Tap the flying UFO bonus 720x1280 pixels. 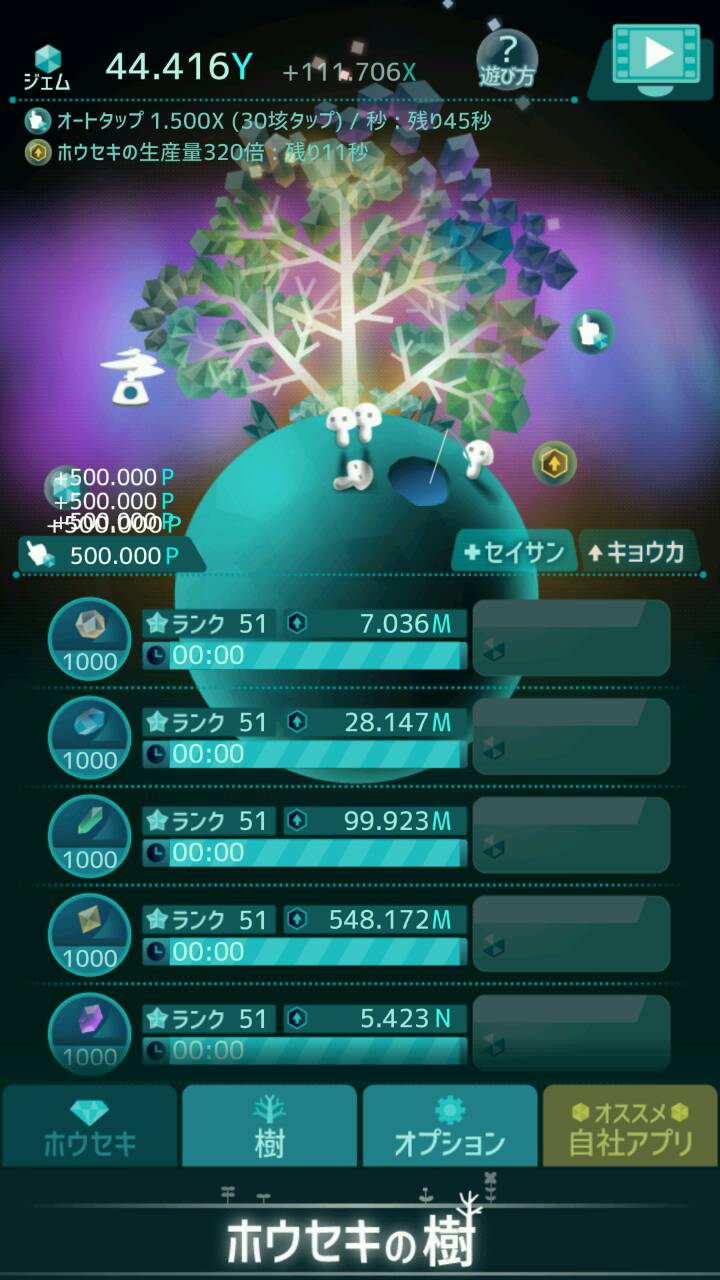[131, 376]
